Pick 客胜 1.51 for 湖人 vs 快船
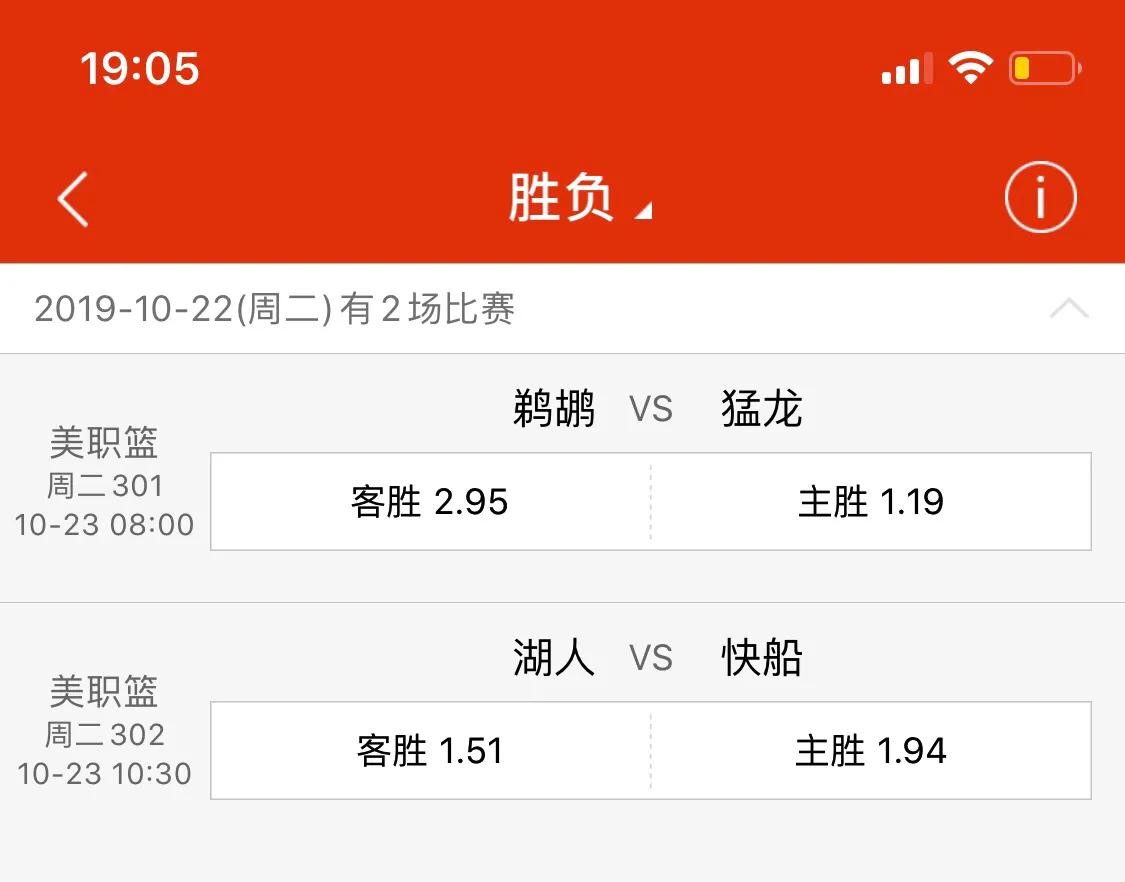The height and width of the screenshot is (882, 1125). pos(430,751)
